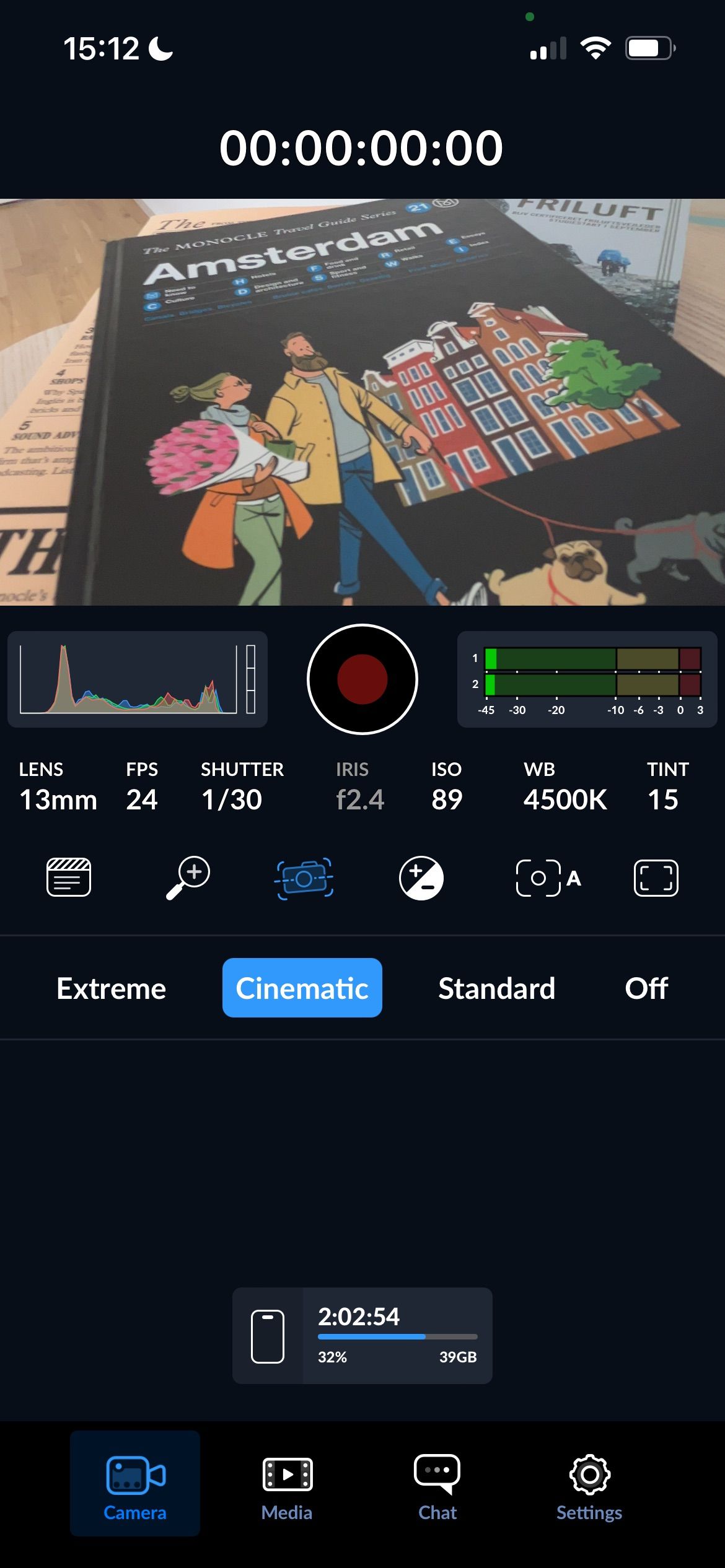Start recording with the red record button

[x=362, y=679]
